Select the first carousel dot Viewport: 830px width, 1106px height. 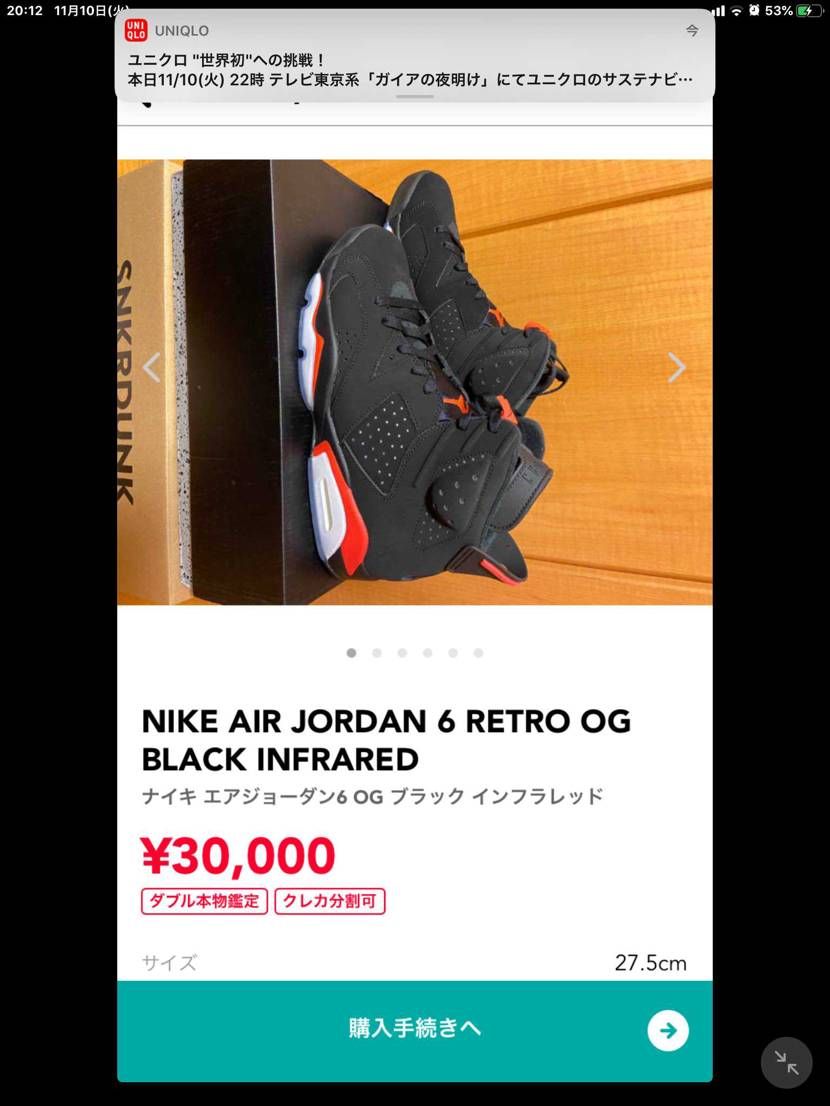coord(352,652)
